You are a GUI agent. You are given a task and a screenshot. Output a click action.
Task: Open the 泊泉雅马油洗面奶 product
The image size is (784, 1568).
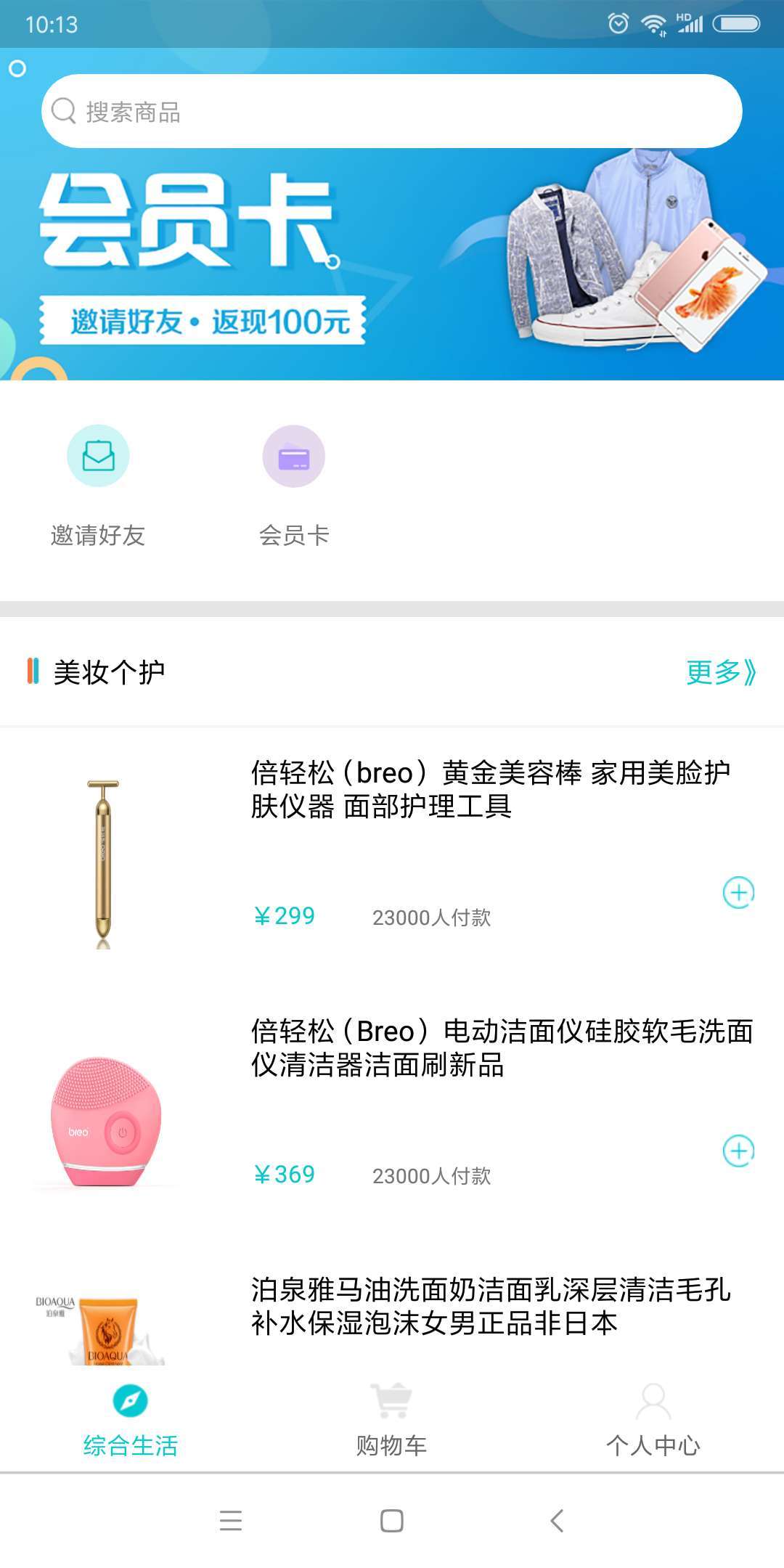490,1306
